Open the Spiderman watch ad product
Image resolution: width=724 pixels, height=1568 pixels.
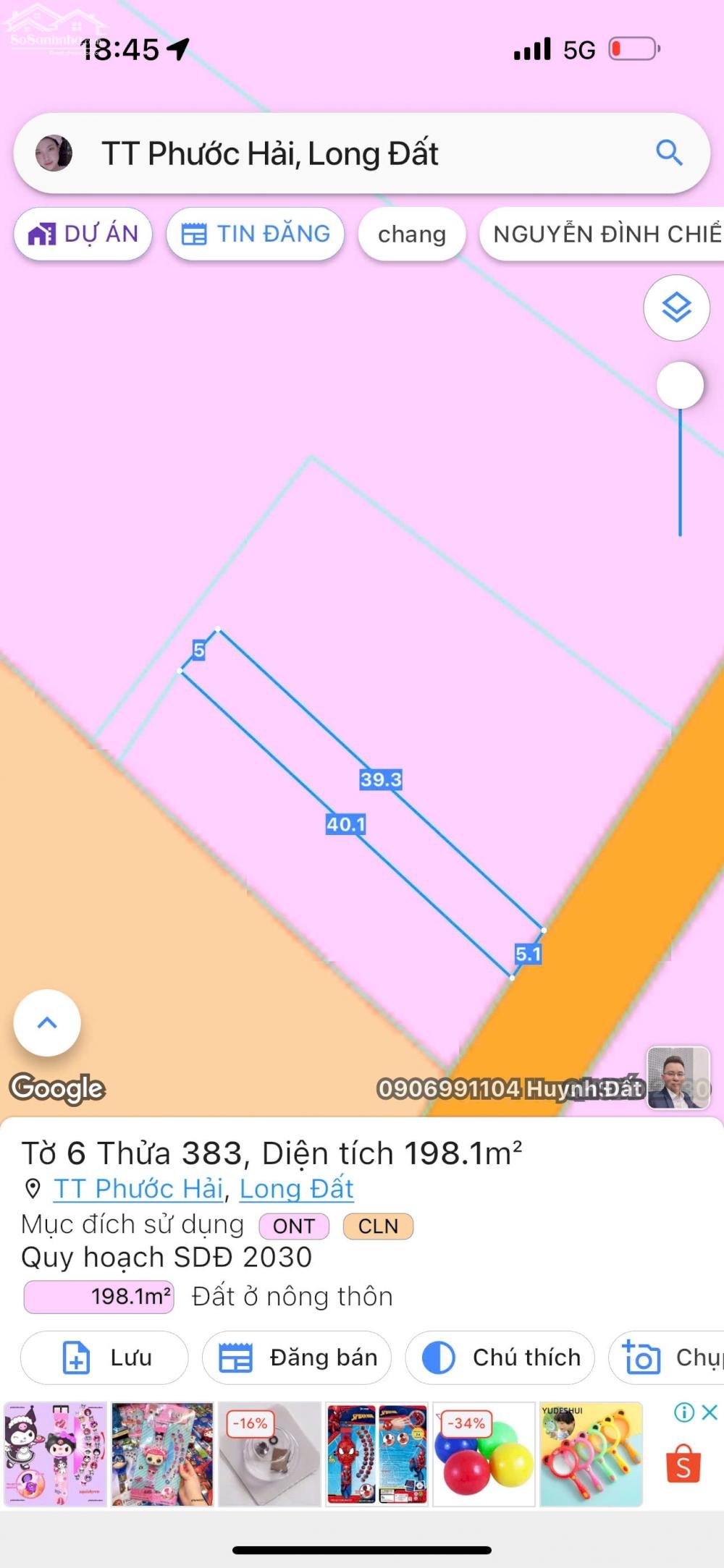(x=376, y=1454)
